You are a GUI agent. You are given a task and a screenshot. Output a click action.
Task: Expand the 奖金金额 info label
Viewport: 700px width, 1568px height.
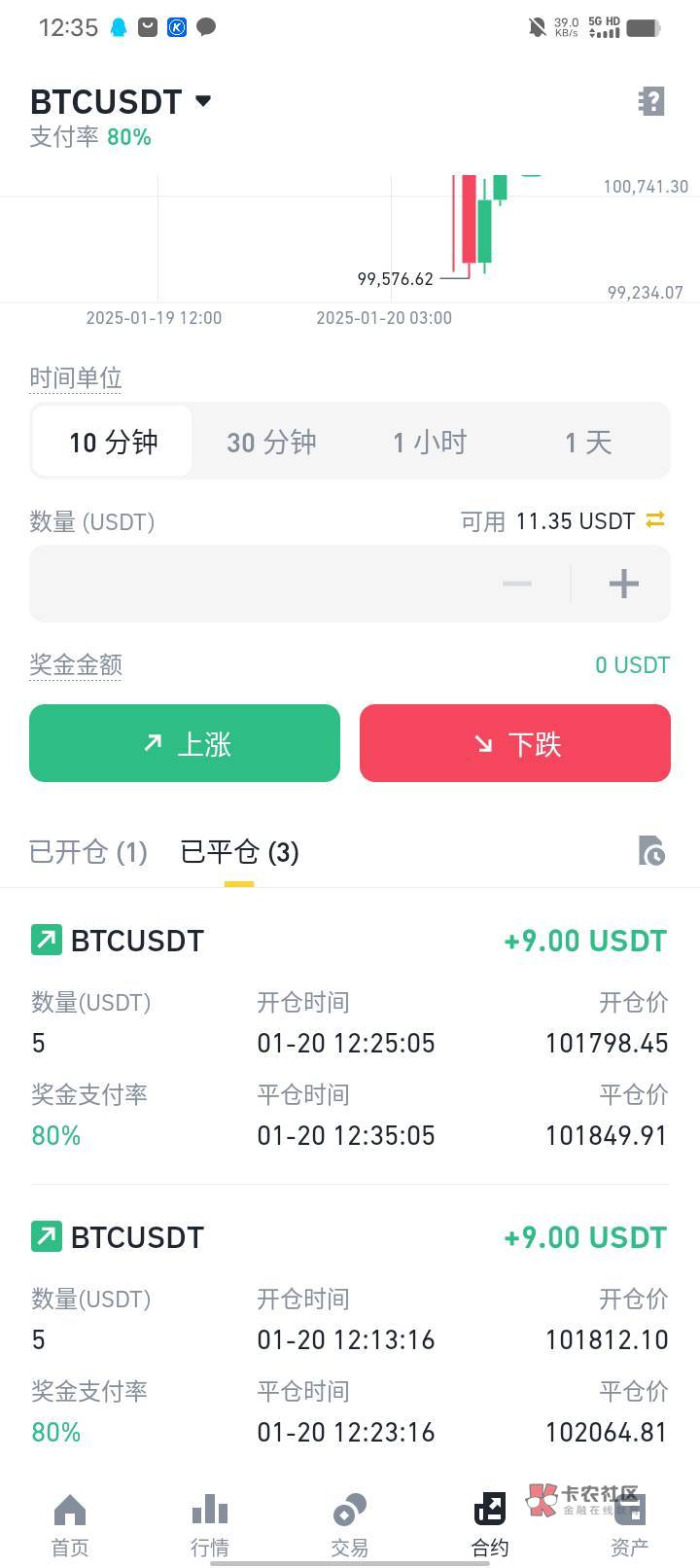[x=75, y=664]
